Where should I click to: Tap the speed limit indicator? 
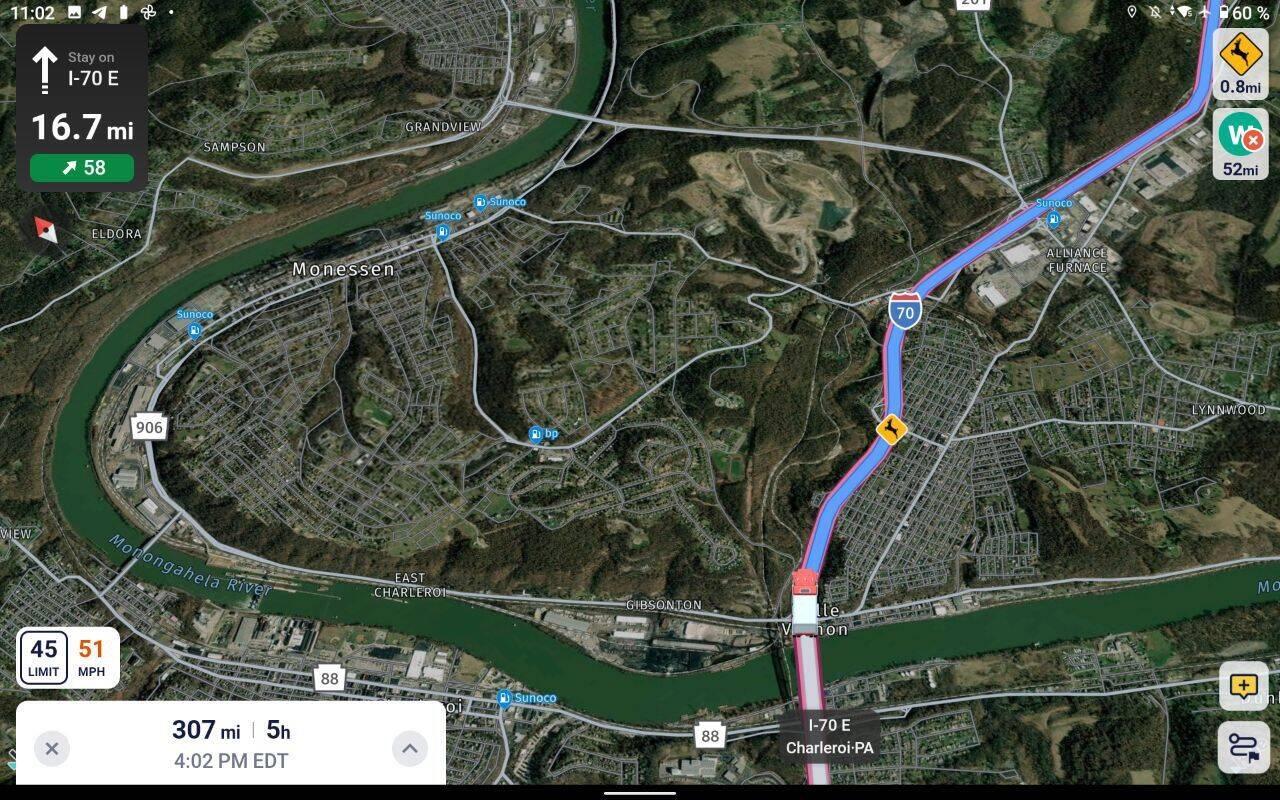[44, 657]
